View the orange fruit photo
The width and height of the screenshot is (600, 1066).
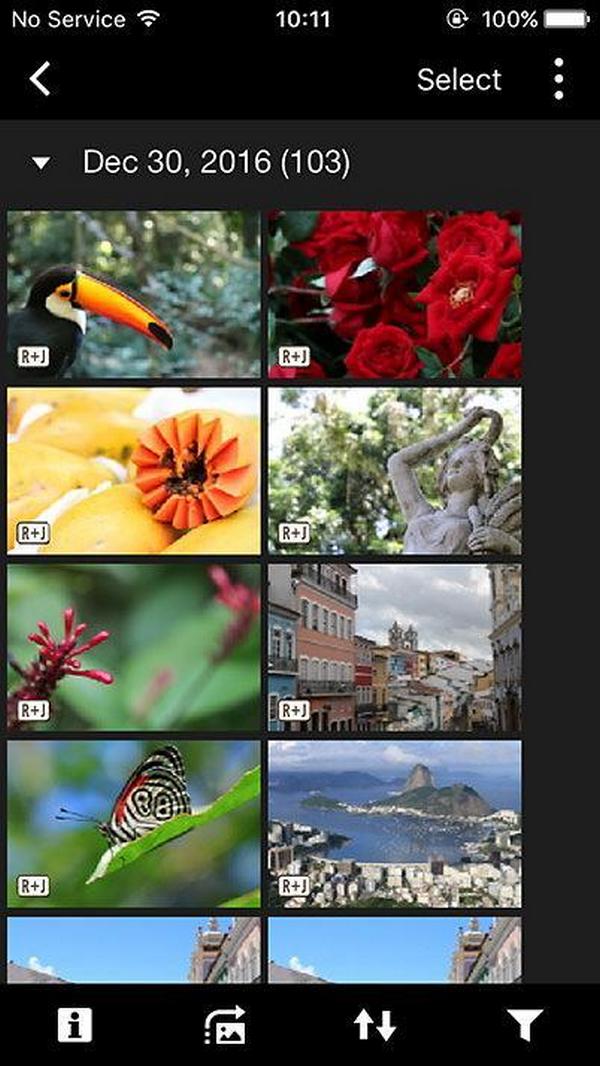coord(133,471)
